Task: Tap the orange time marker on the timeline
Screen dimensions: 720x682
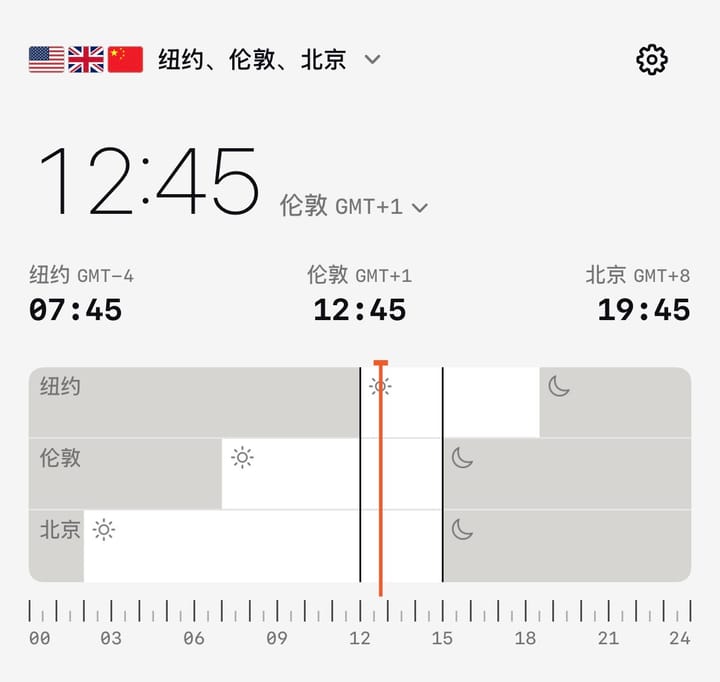Action: tap(381, 478)
